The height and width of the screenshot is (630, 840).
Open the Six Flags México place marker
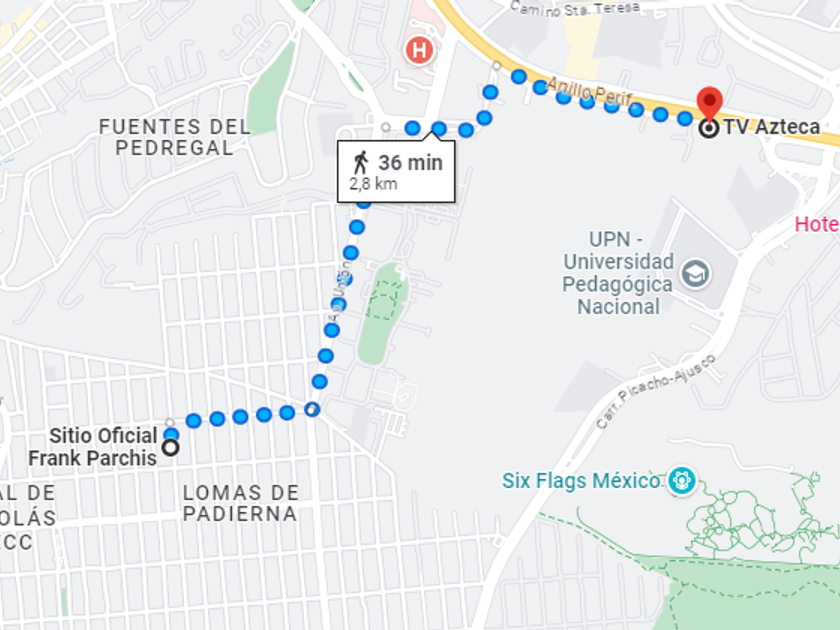pos(681,481)
